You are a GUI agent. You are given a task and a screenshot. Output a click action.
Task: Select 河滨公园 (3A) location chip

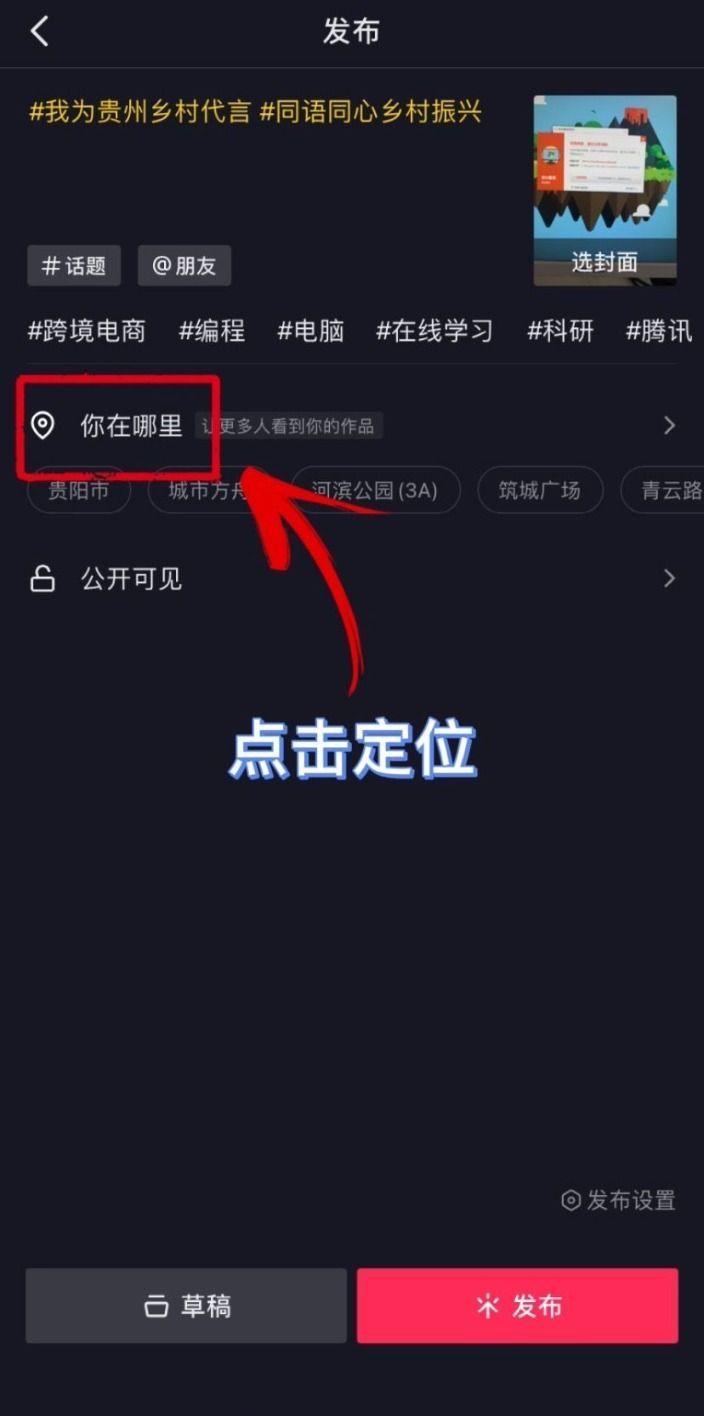pyautogui.click(x=375, y=490)
